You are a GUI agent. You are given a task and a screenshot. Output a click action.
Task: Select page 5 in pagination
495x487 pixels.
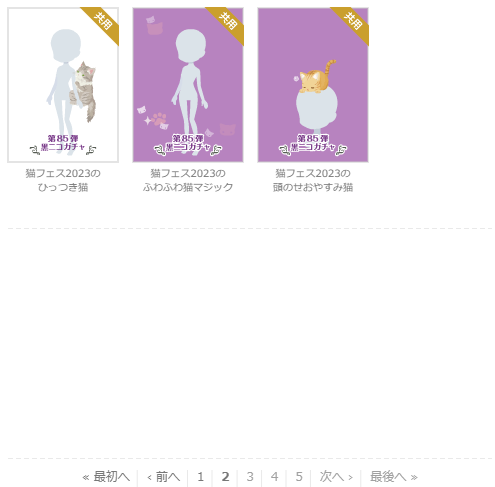[299, 477]
